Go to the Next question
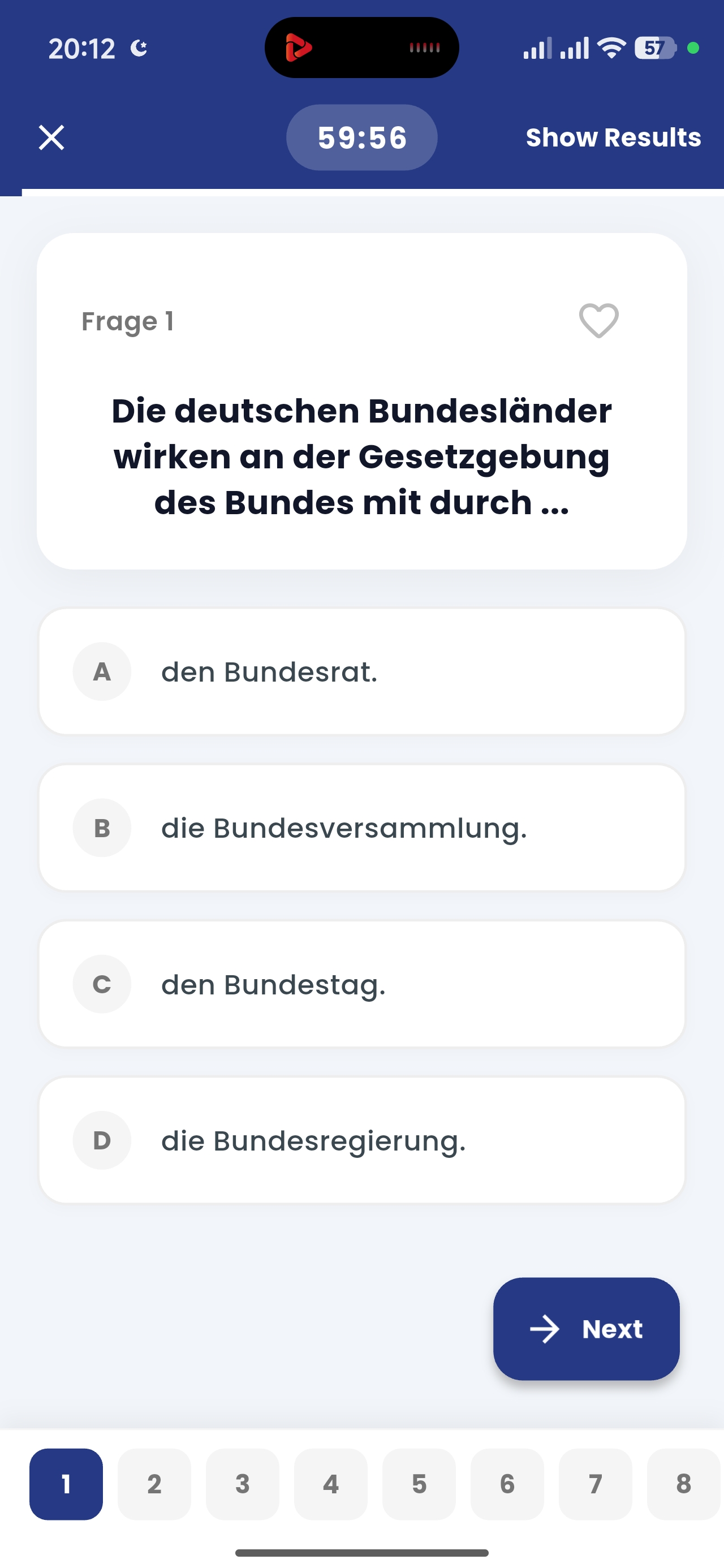 tap(586, 1329)
